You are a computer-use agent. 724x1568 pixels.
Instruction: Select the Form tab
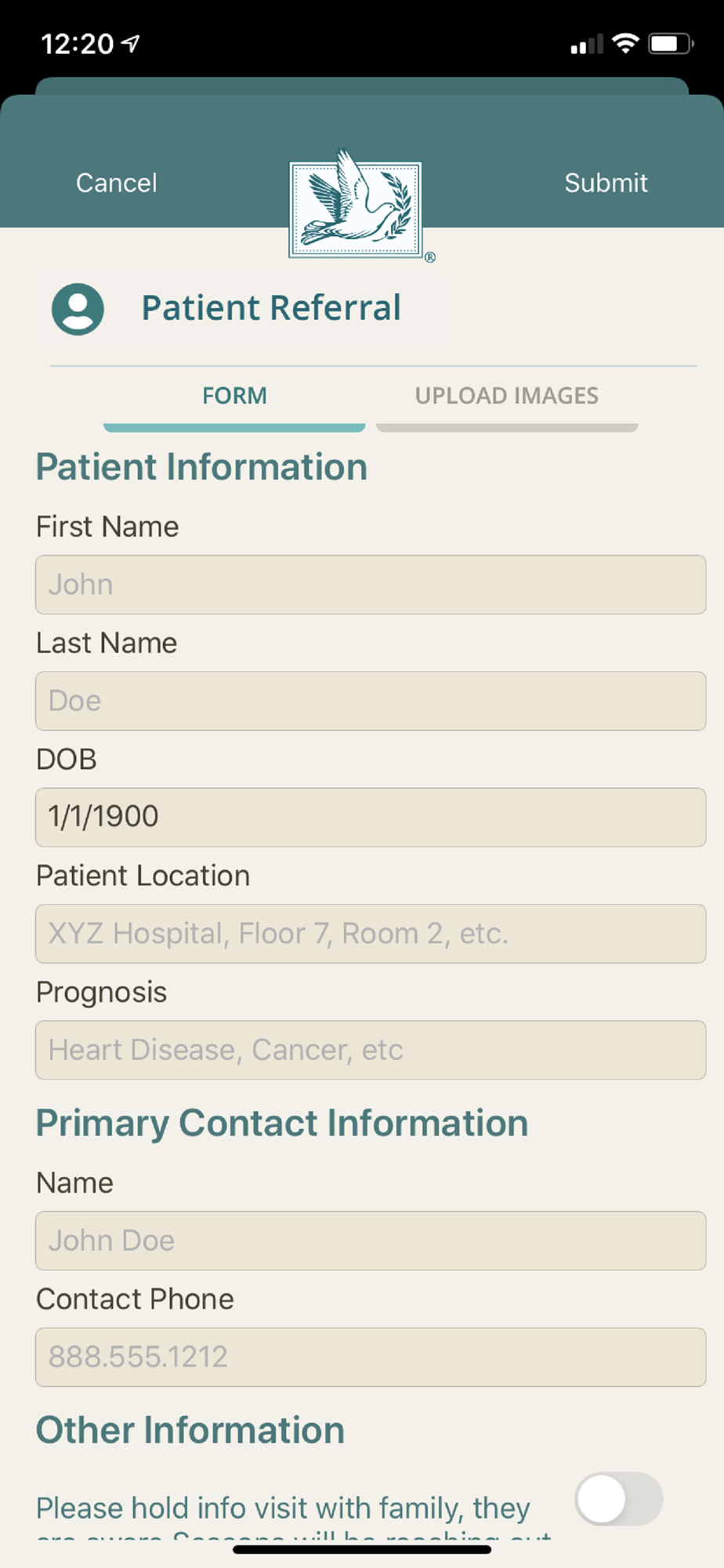pyautogui.click(x=234, y=396)
